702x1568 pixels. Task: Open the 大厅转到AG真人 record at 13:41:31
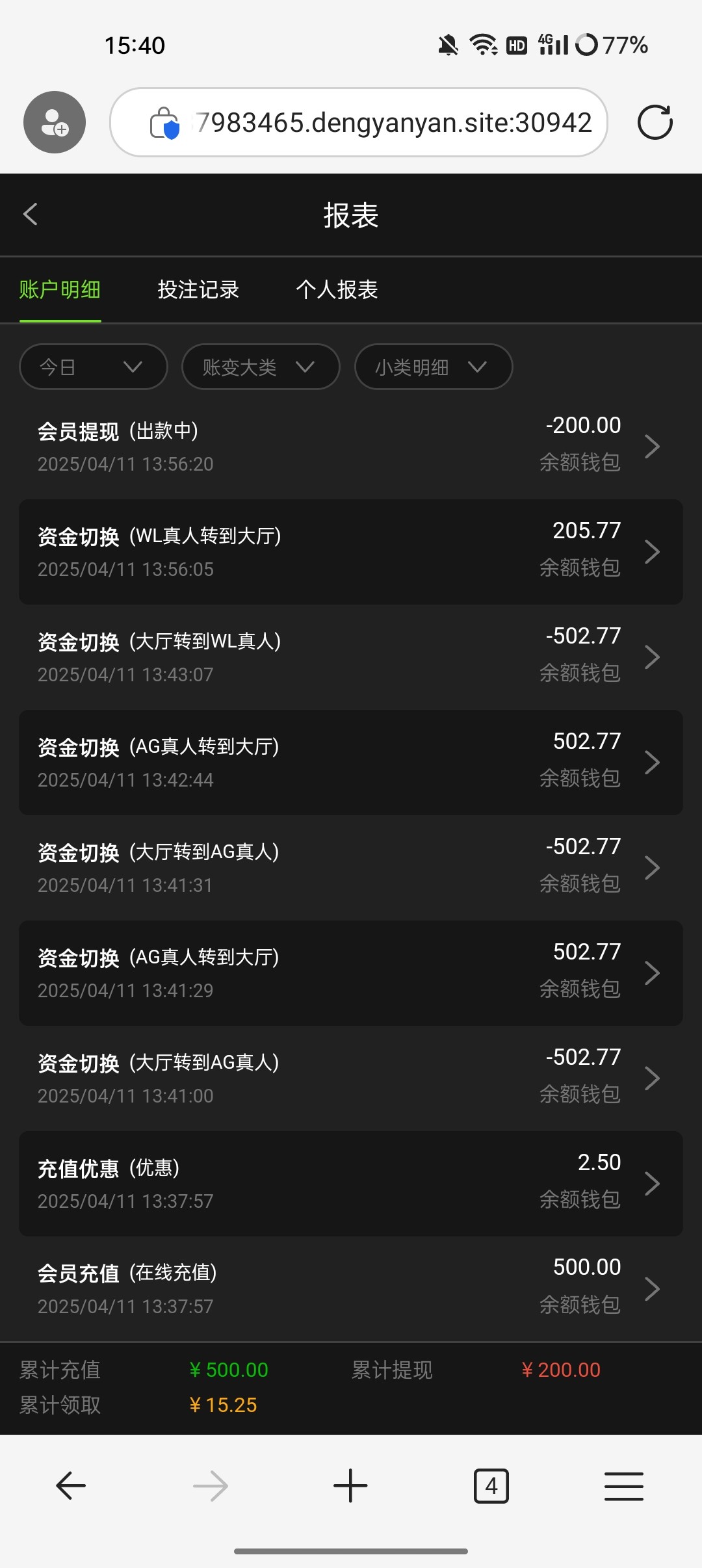coord(351,868)
